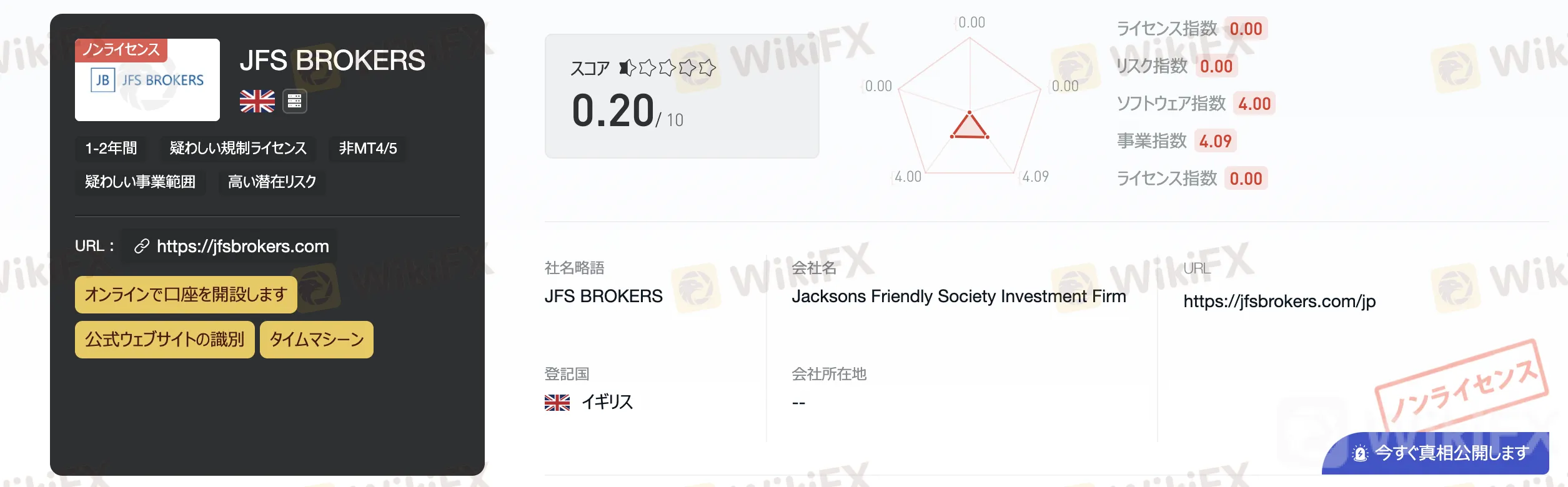Open 公式ウェブサイトの識別
The height and width of the screenshot is (487, 1568).
(164, 340)
